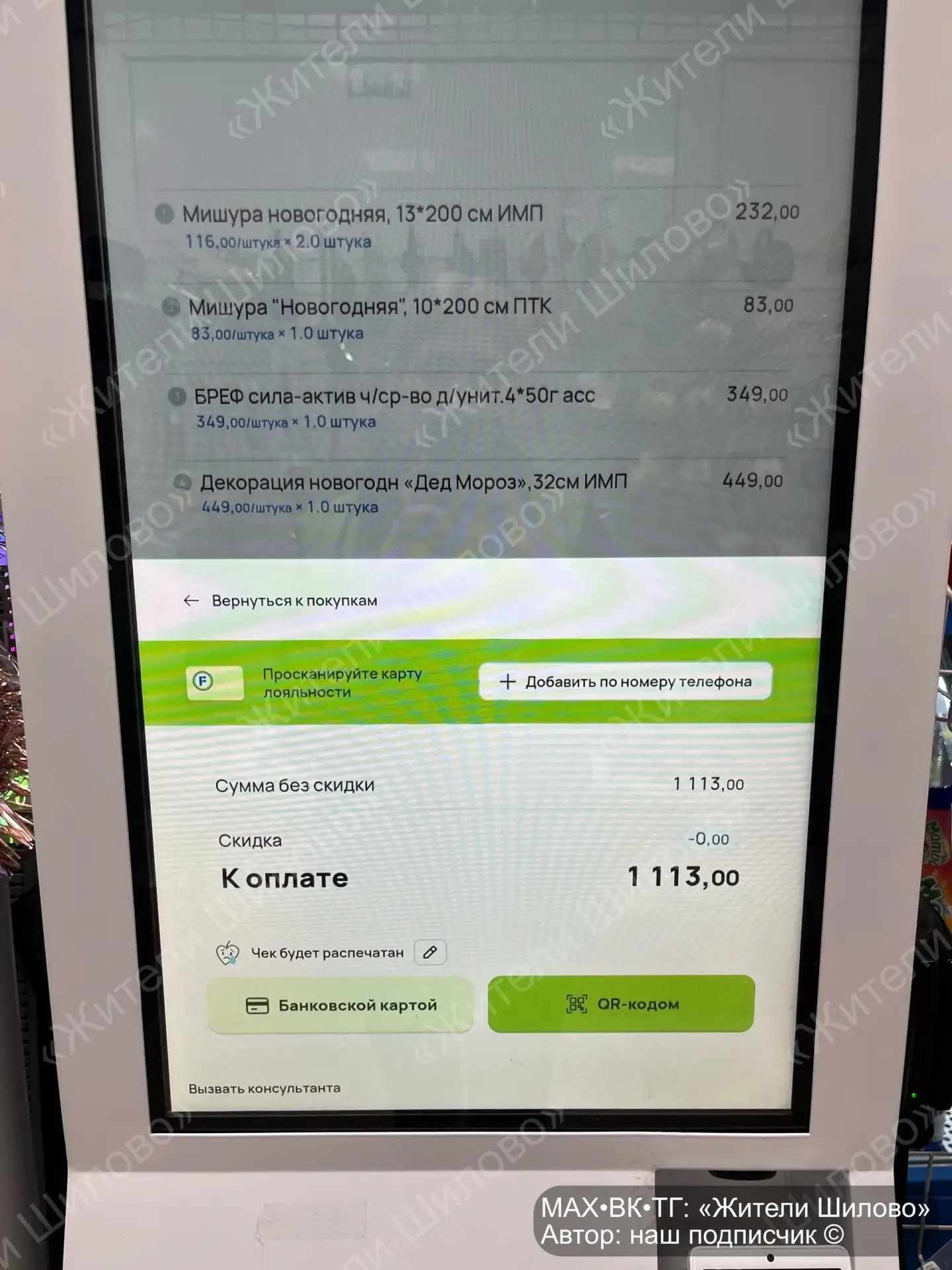Image resolution: width=952 pixels, height=1270 pixels.
Task: Pay with Банковской картой
Action: point(340,1005)
